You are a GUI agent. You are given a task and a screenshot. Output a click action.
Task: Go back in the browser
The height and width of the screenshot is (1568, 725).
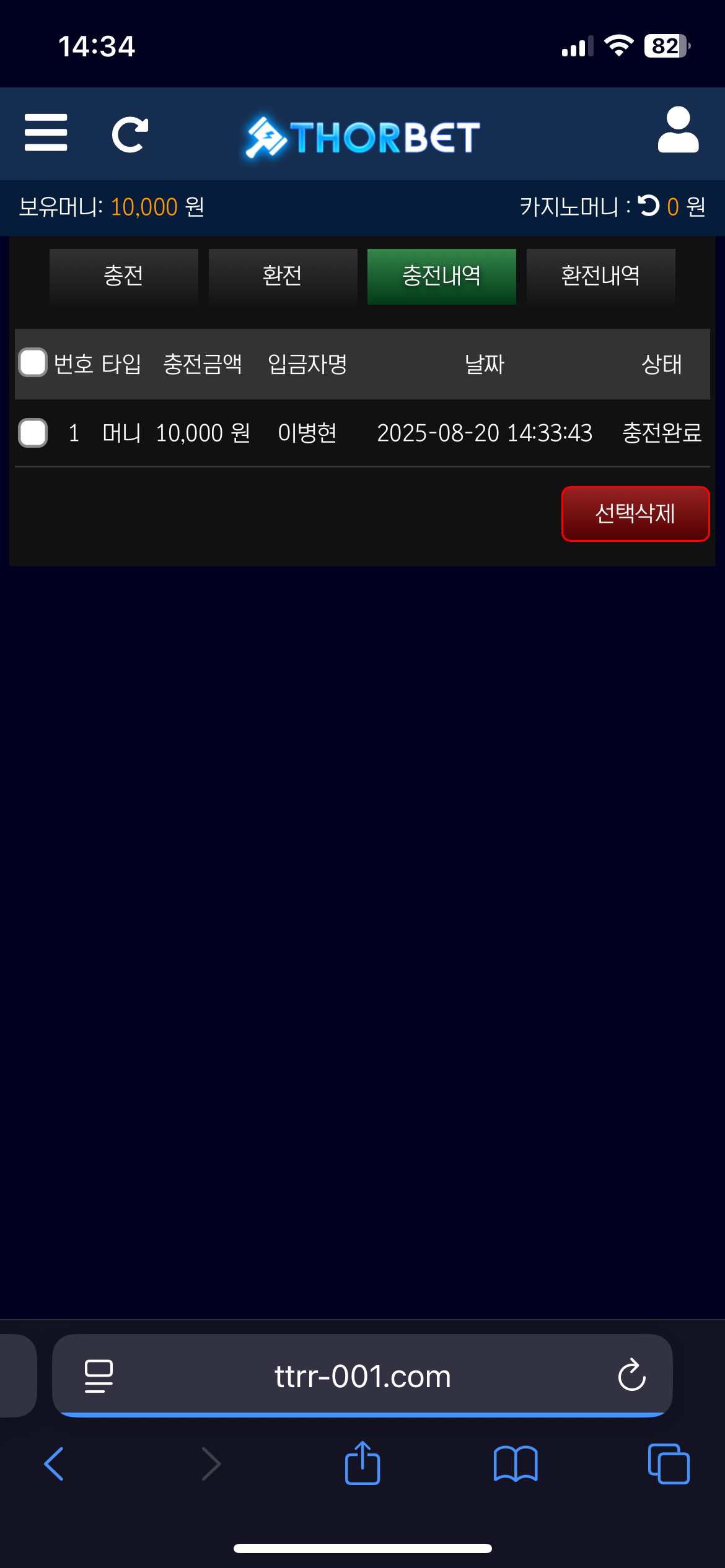pyautogui.click(x=55, y=1464)
